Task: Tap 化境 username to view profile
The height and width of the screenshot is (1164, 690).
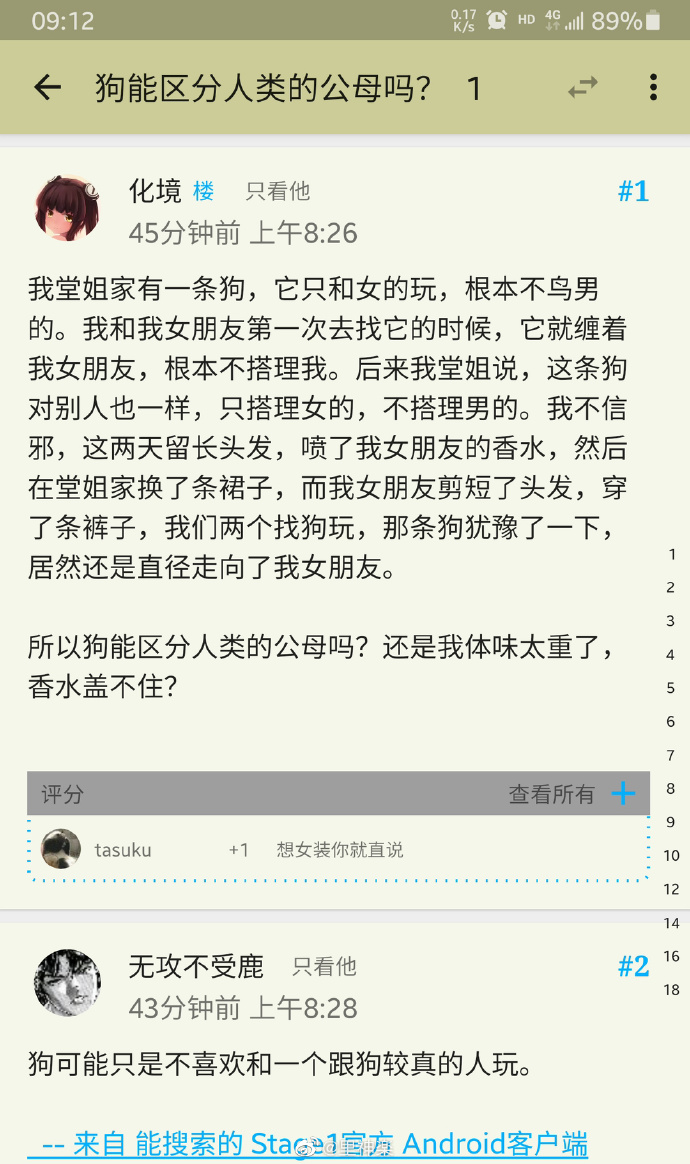Action: [155, 191]
